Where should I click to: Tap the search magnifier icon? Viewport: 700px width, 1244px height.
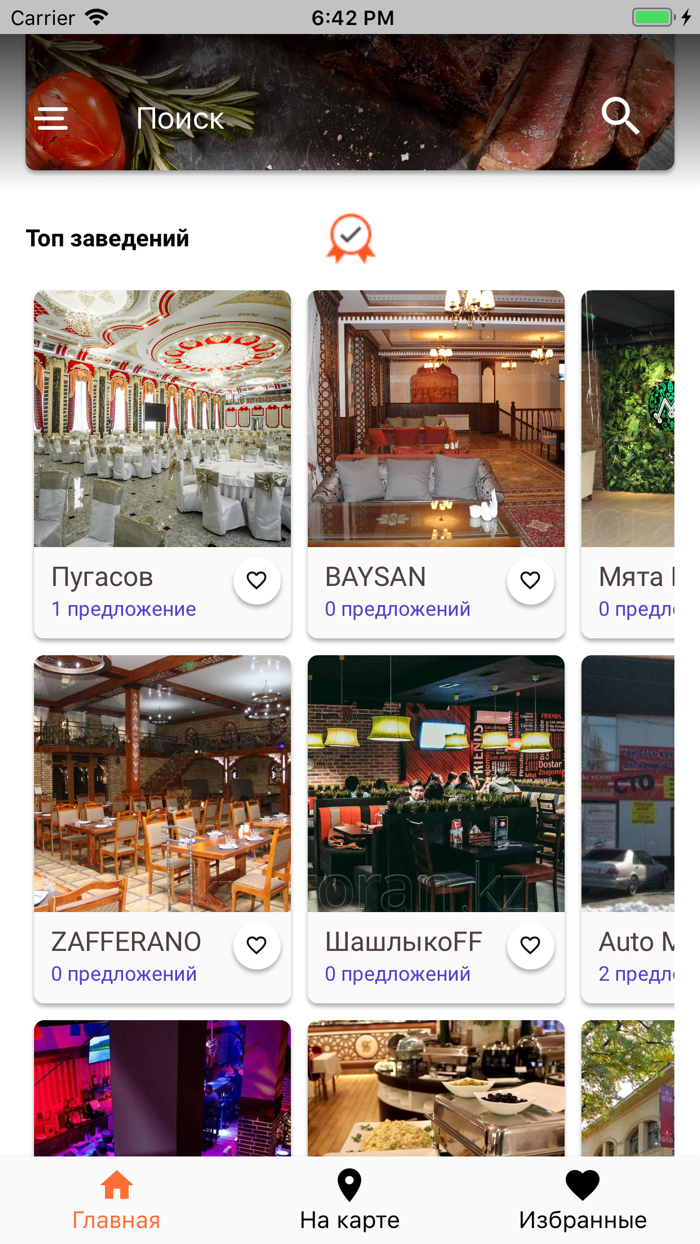[620, 117]
